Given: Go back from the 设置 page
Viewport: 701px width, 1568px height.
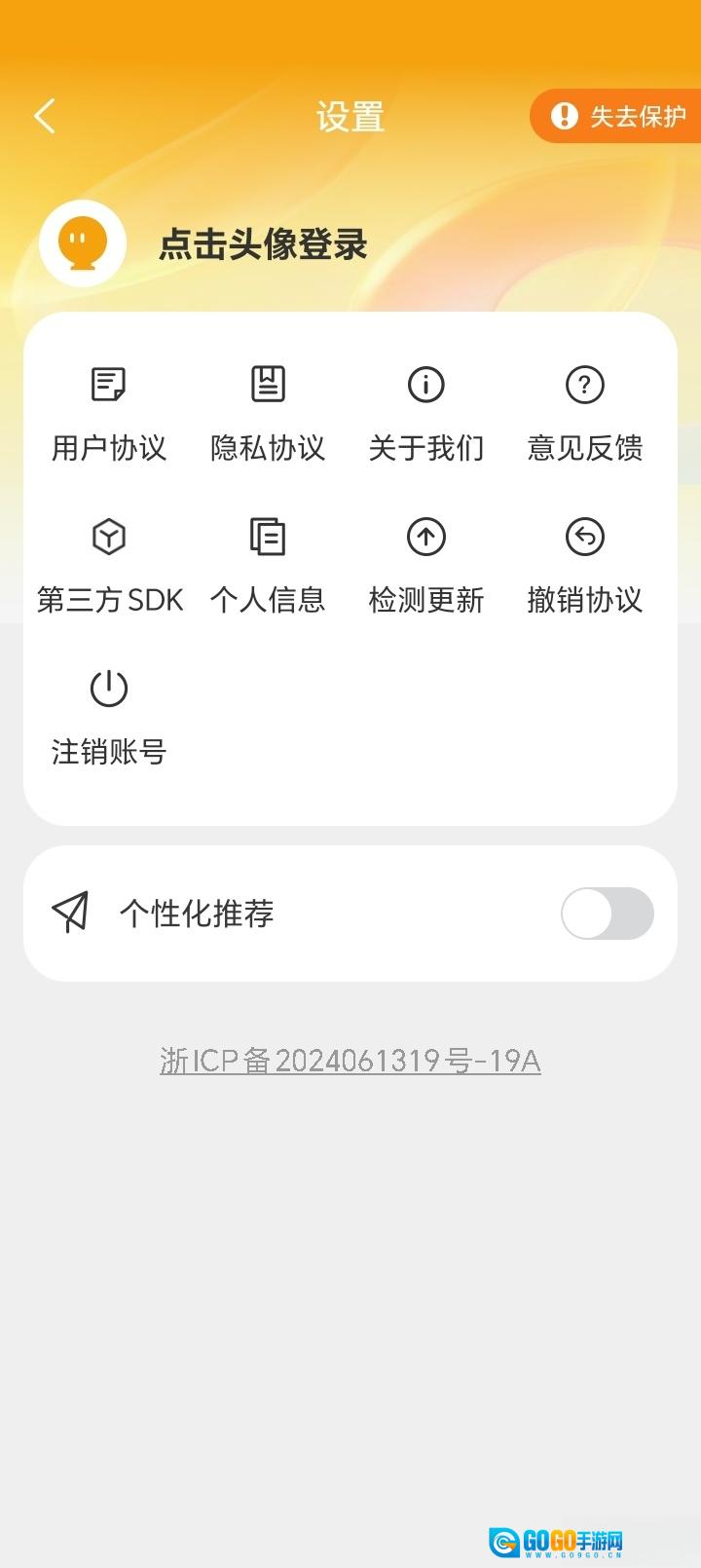Looking at the screenshot, I should [45, 116].
